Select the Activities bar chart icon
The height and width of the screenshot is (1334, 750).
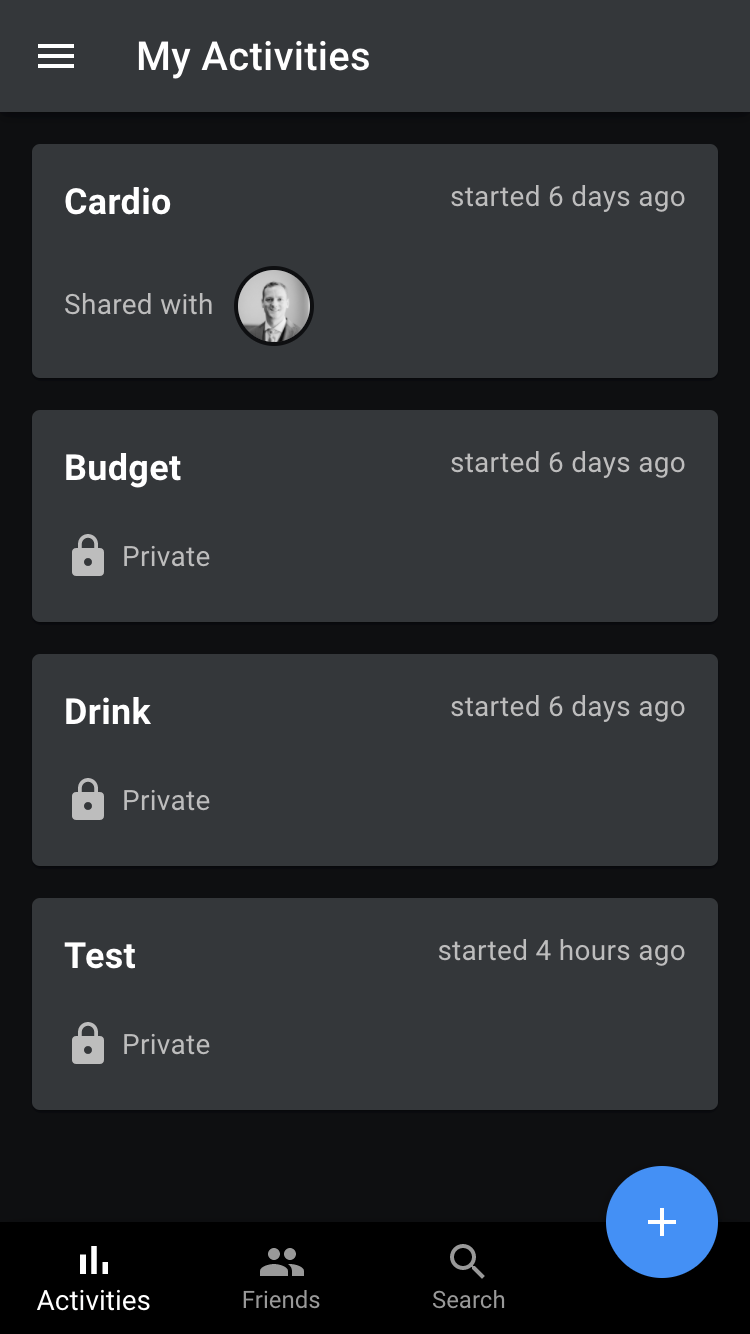coord(93,1261)
